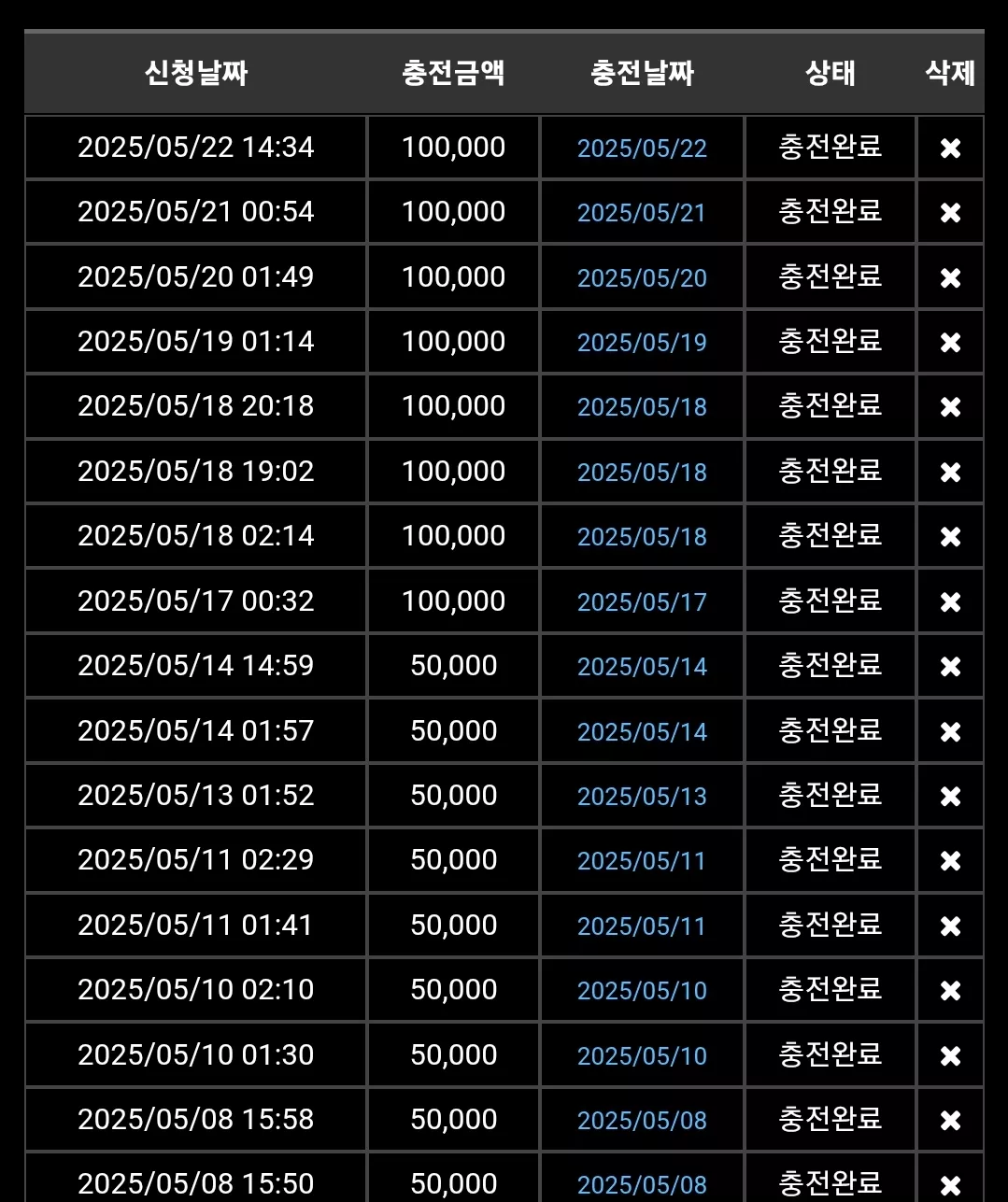Image resolution: width=1008 pixels, height=1202 pixels.
Task: Delete the 2025/05/17 00:32 charge row
Action: 950,601
